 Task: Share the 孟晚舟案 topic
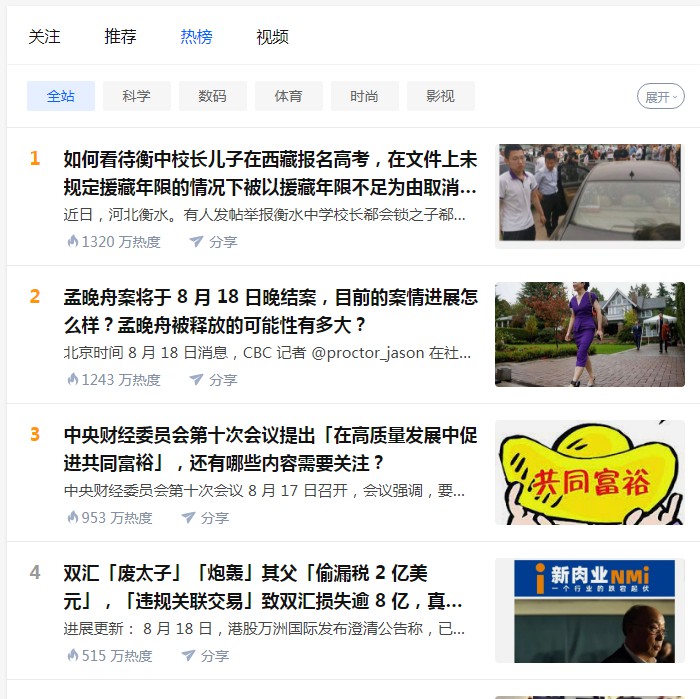(x=213, y=380)
